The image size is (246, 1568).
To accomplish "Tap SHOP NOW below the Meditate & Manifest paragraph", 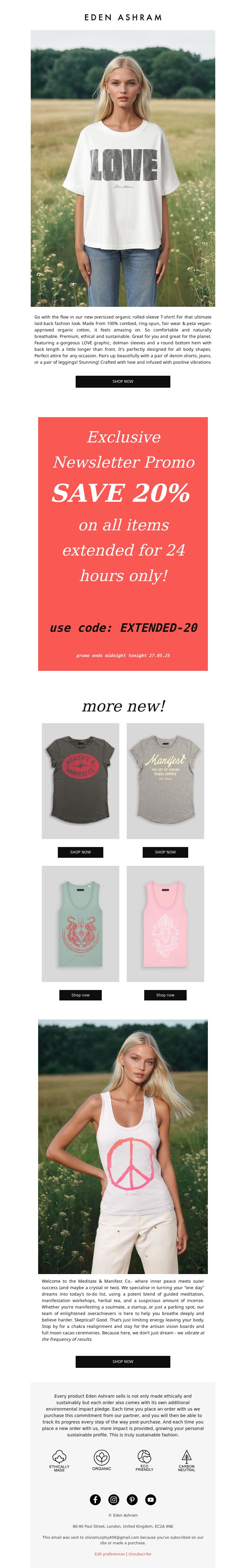I will pyautogui.click(x=122, y=1361).
